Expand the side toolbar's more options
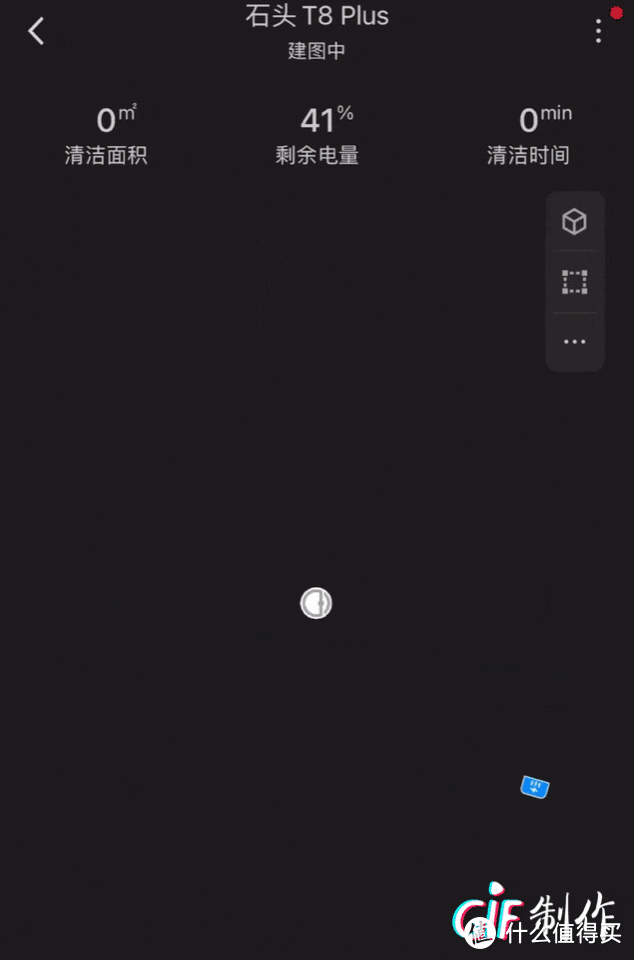 574,342
